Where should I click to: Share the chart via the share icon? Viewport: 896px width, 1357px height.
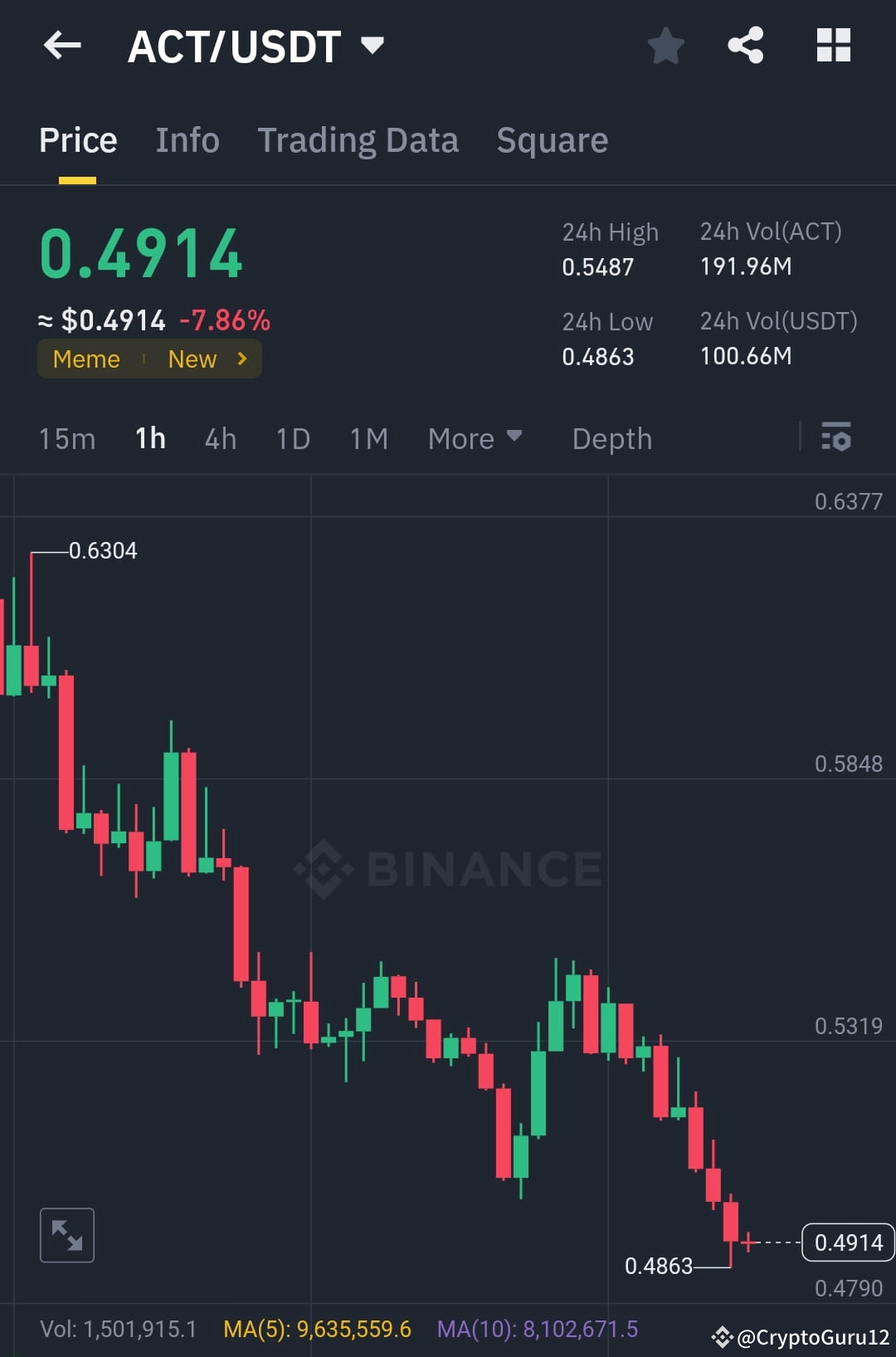[x=746, y=46]
